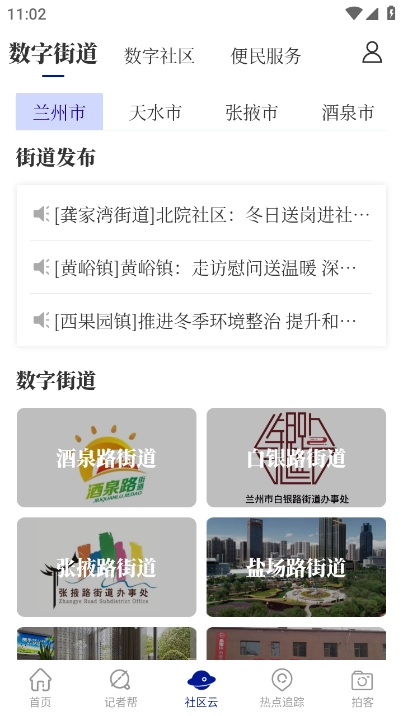
Task: Open the 拍客 tab
Action: tap(362, 688)
